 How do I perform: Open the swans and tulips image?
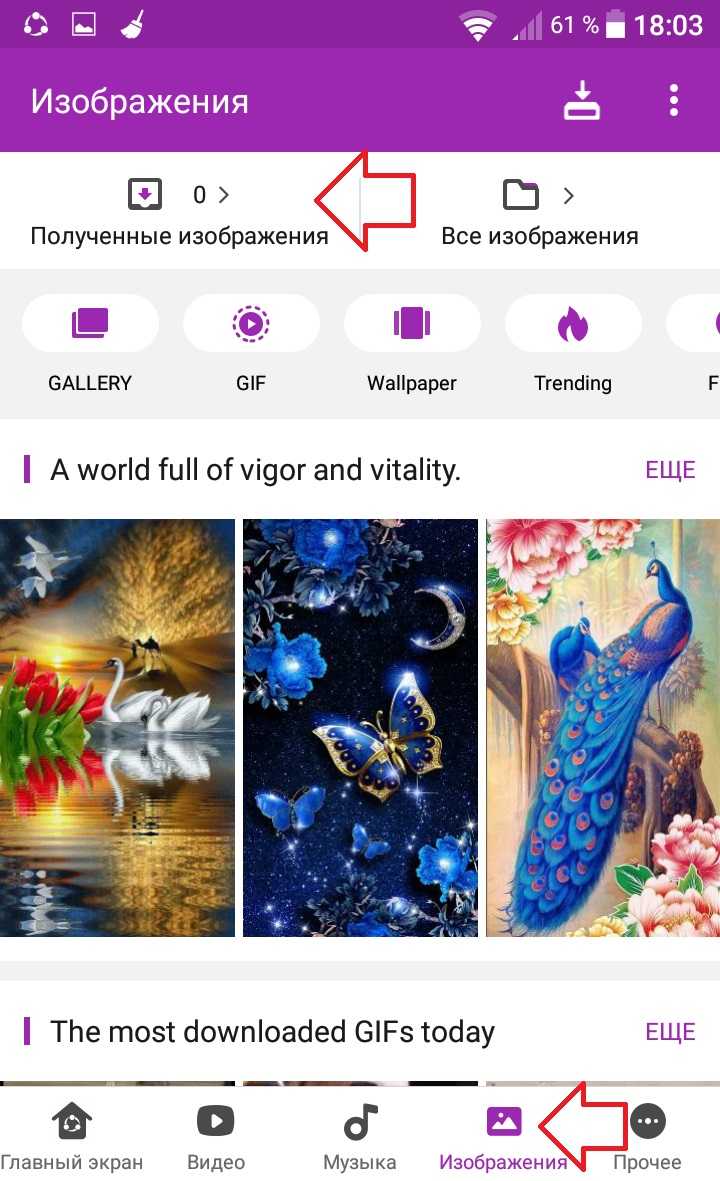117,727
